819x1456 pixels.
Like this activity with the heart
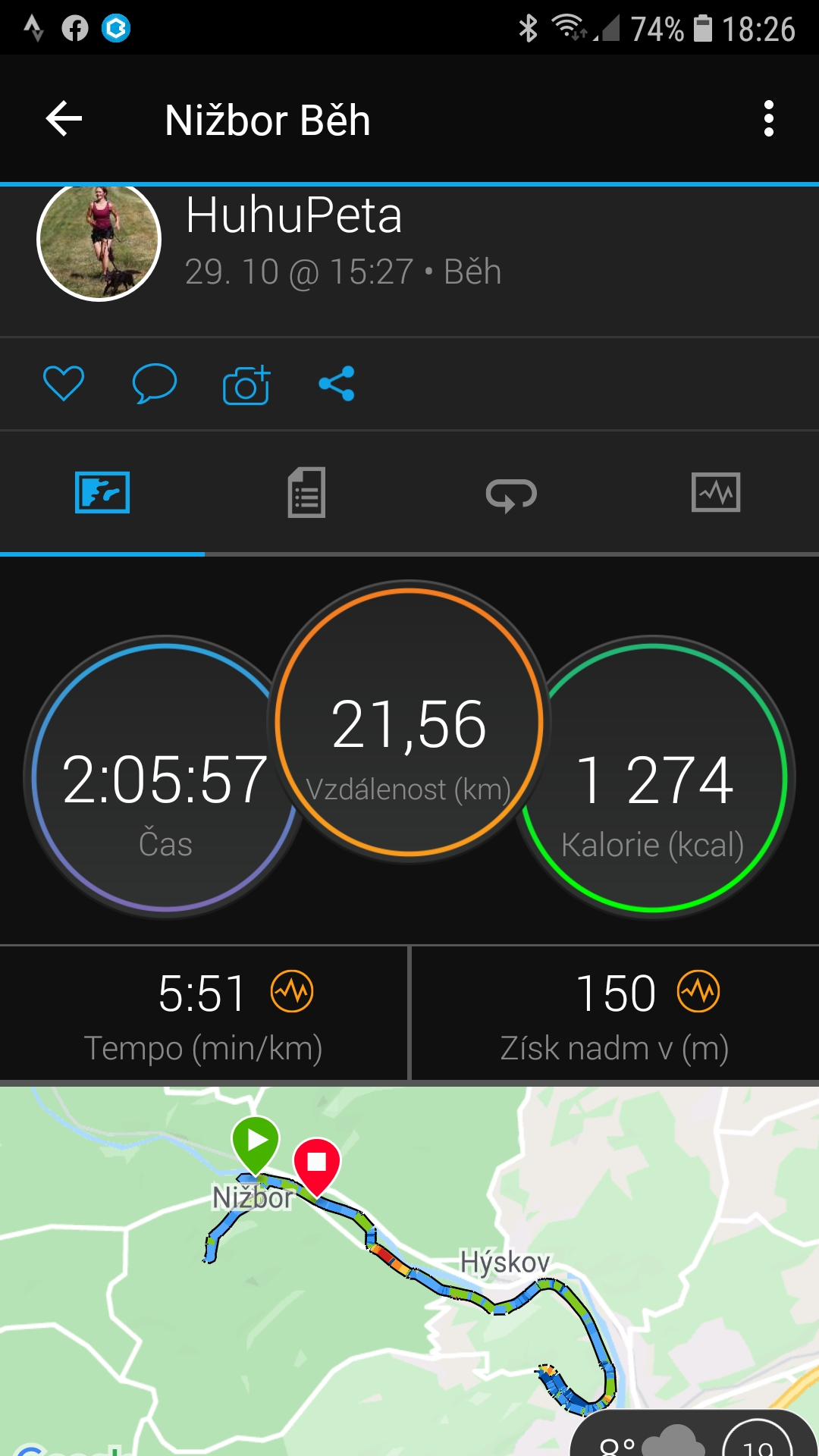pos(64,383)
